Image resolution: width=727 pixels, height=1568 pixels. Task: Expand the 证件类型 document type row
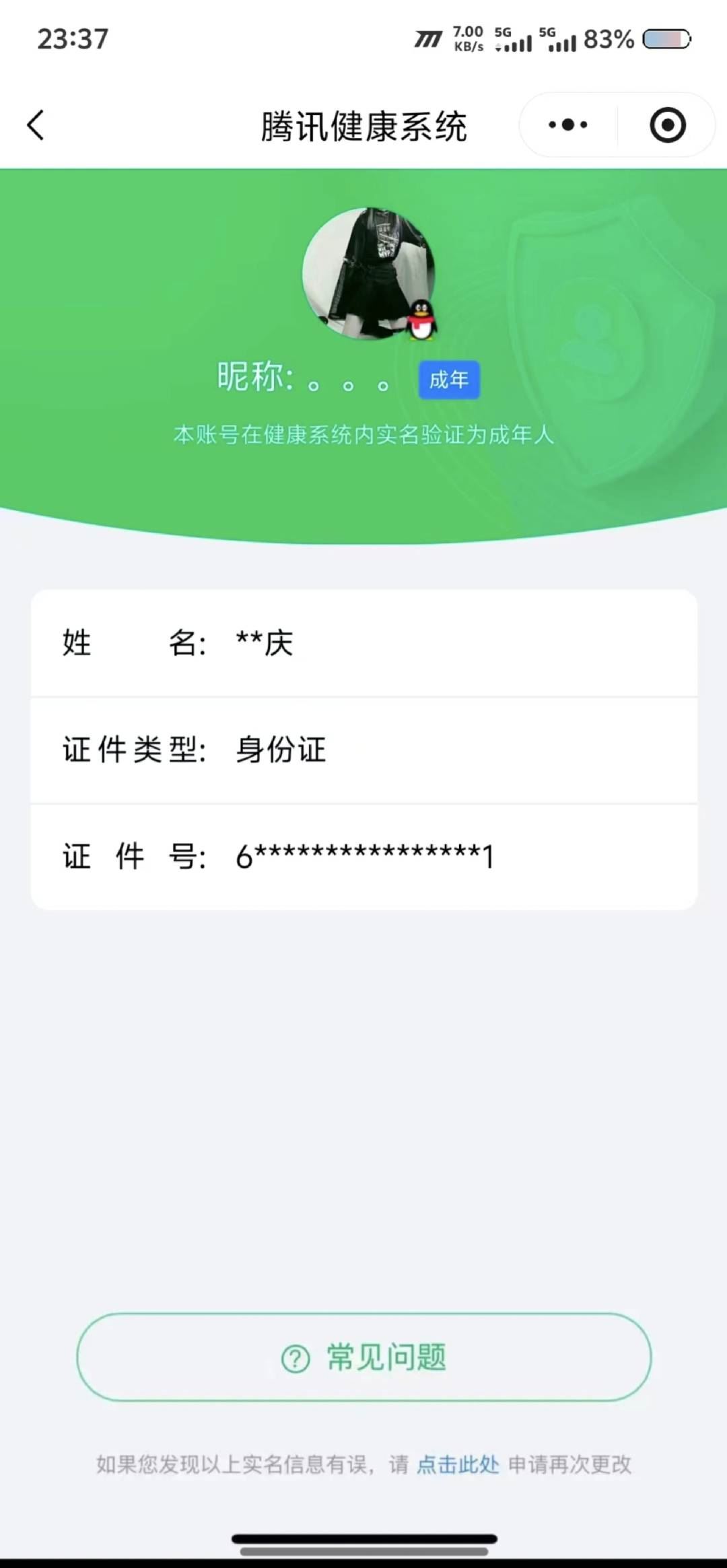pos(363,751)
